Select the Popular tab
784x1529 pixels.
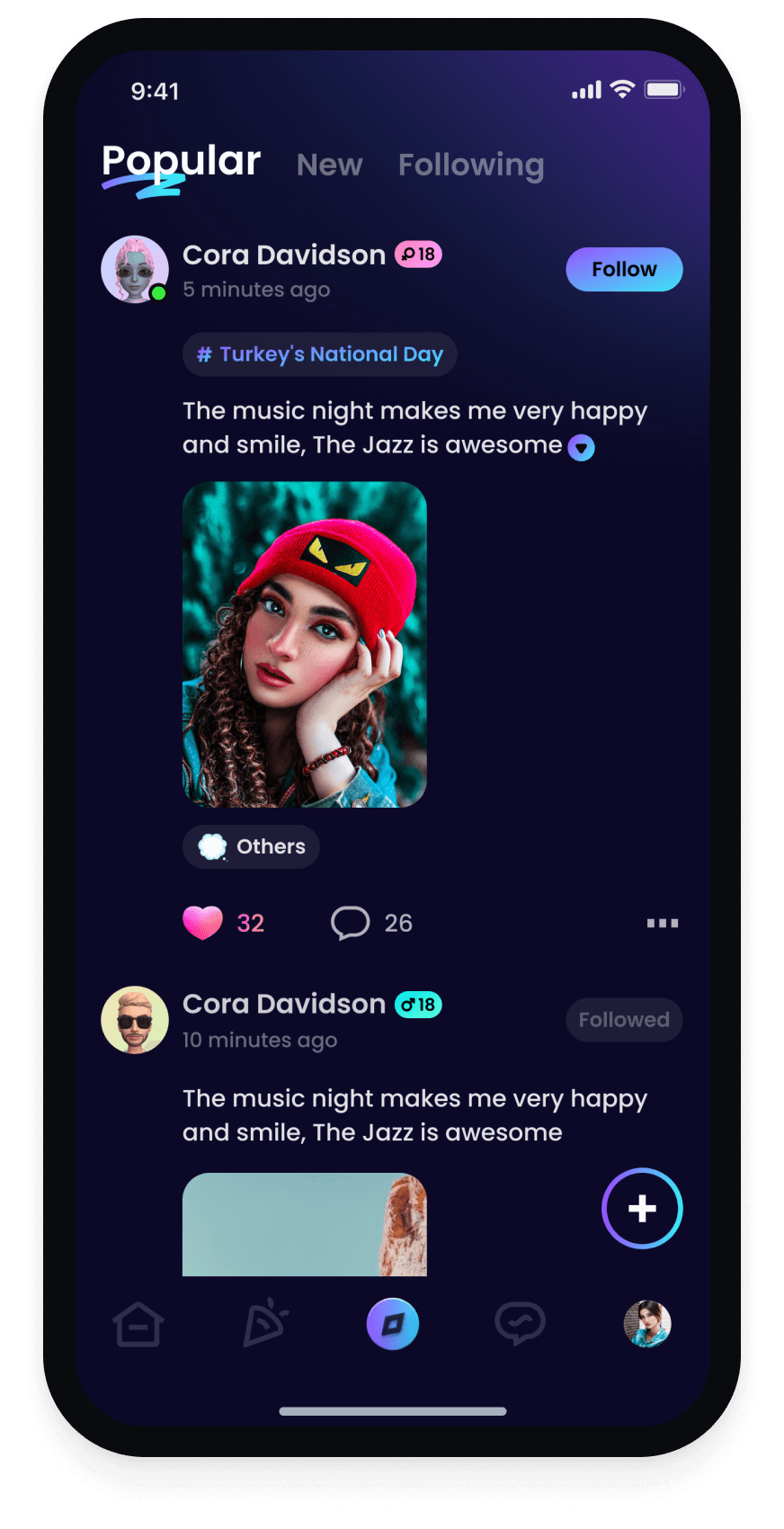click(x=181, y=163)
